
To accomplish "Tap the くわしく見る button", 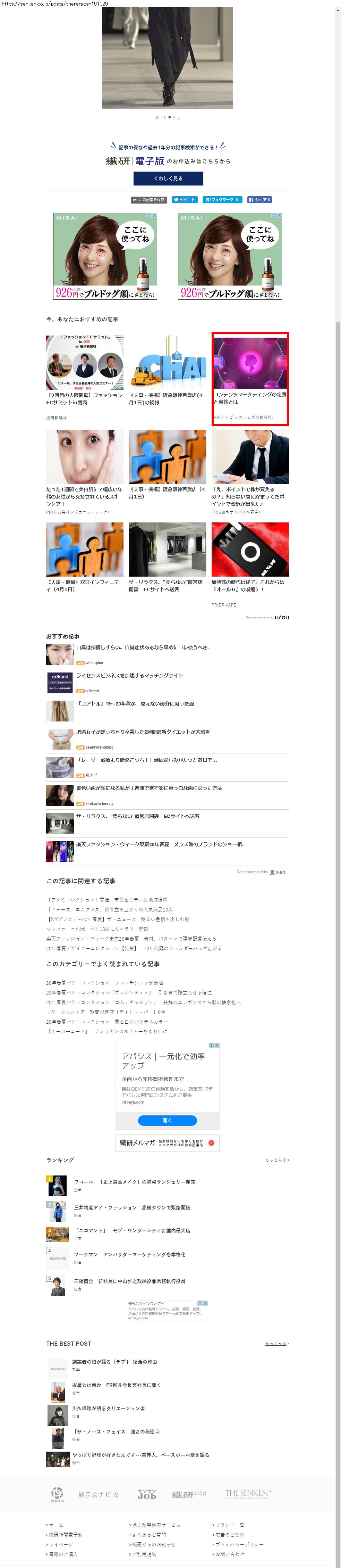I will 168,178.
